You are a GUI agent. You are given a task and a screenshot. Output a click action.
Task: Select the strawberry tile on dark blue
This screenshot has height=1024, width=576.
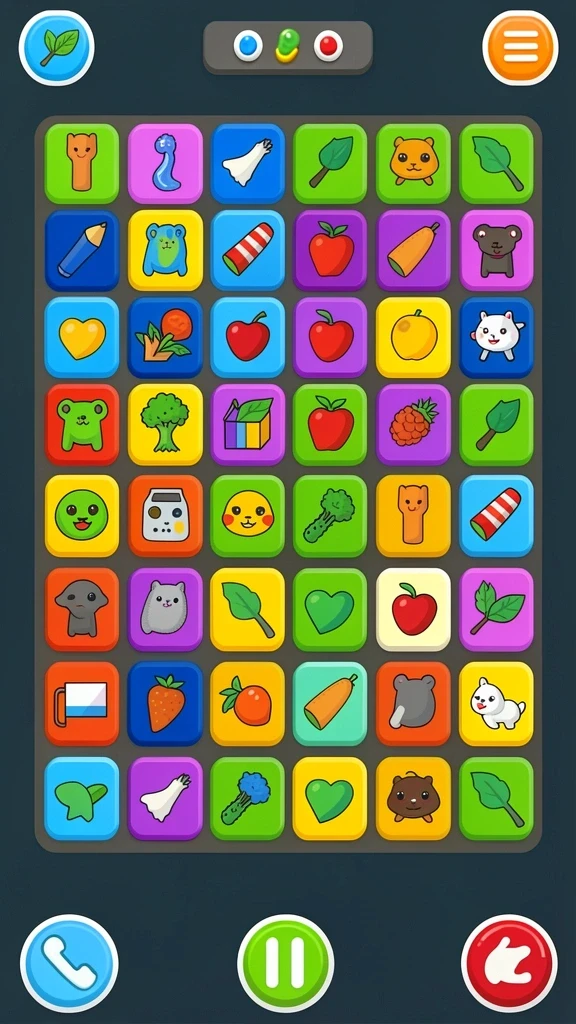(165, 703)
